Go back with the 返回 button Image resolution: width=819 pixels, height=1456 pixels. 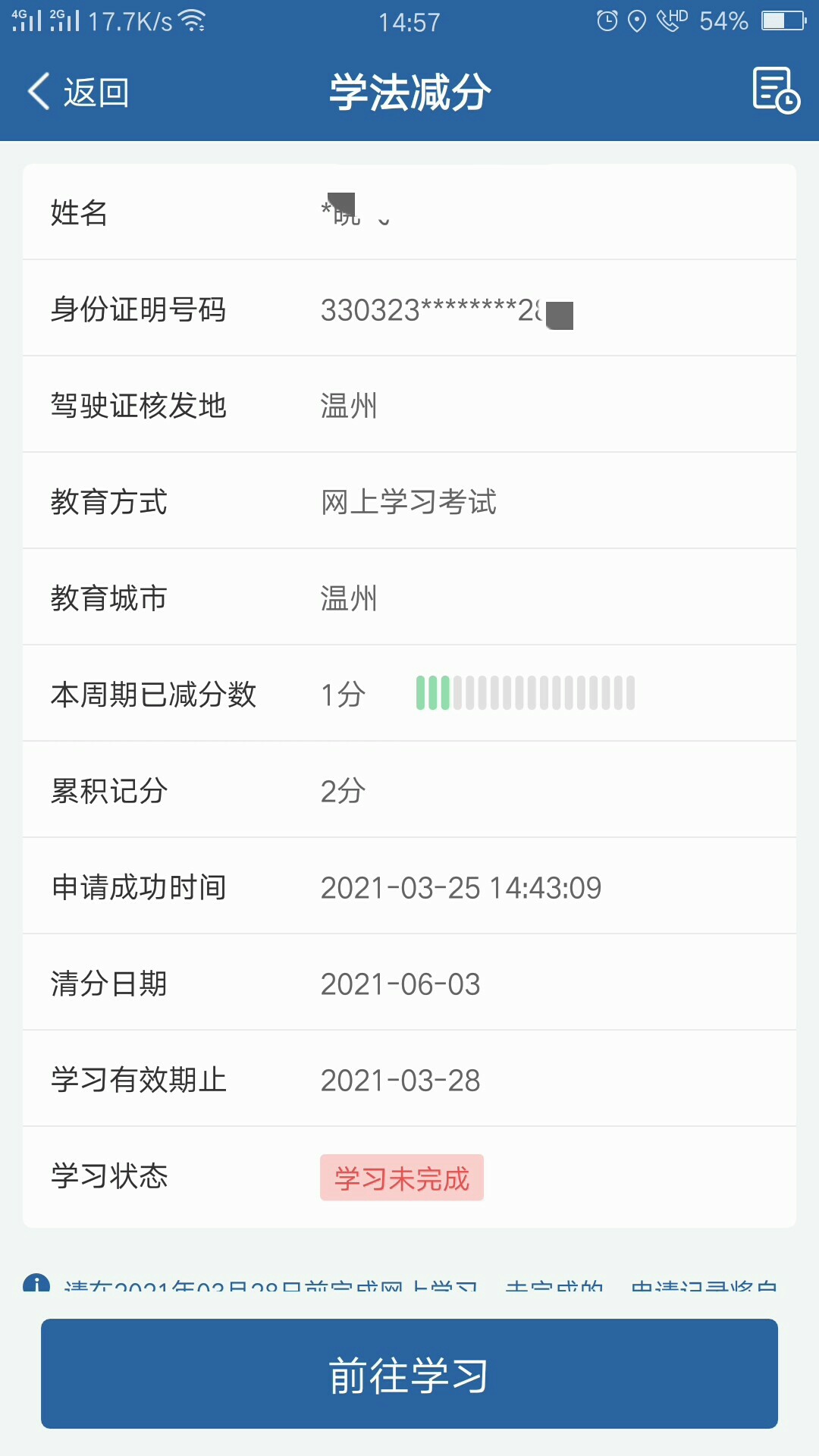point(78,92)
